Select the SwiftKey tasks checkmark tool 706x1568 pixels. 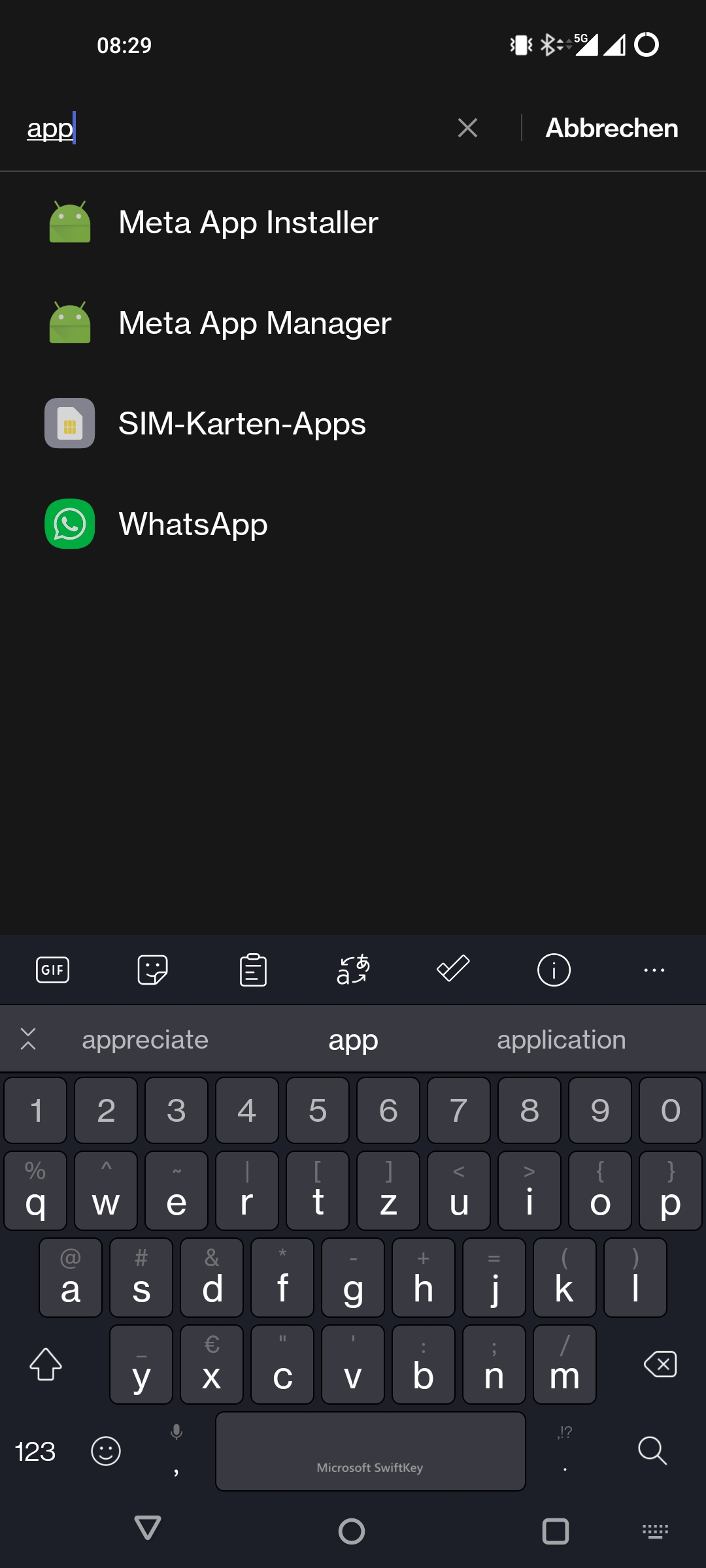(453, 970)
